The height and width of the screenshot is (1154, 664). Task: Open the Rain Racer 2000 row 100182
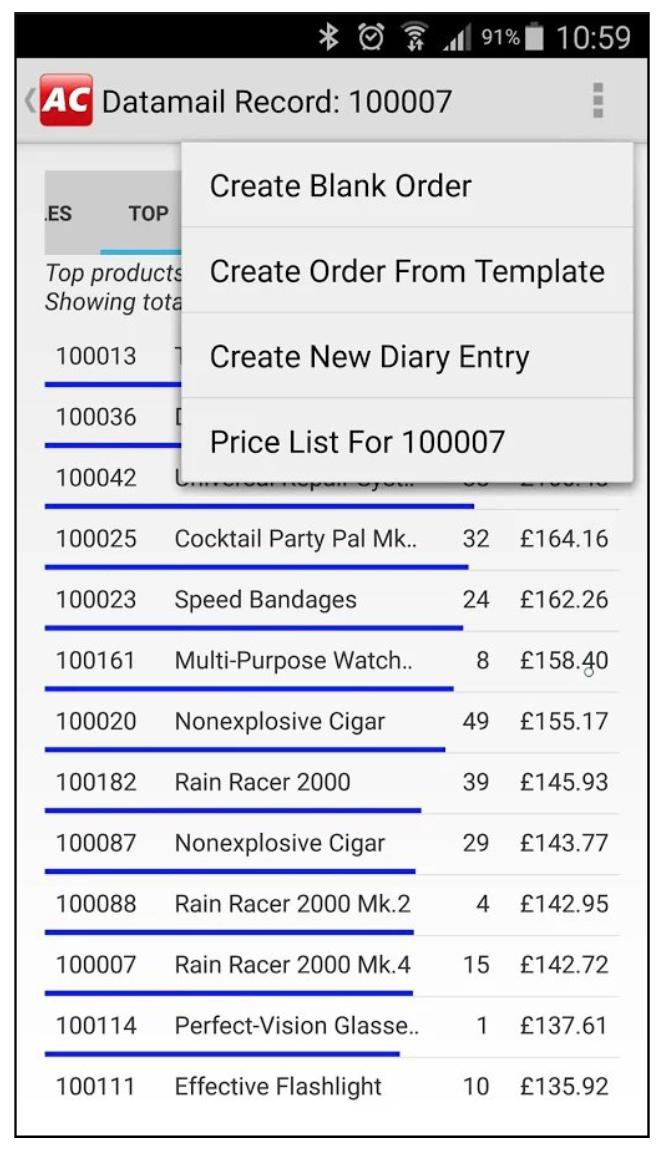coord(332,782)
